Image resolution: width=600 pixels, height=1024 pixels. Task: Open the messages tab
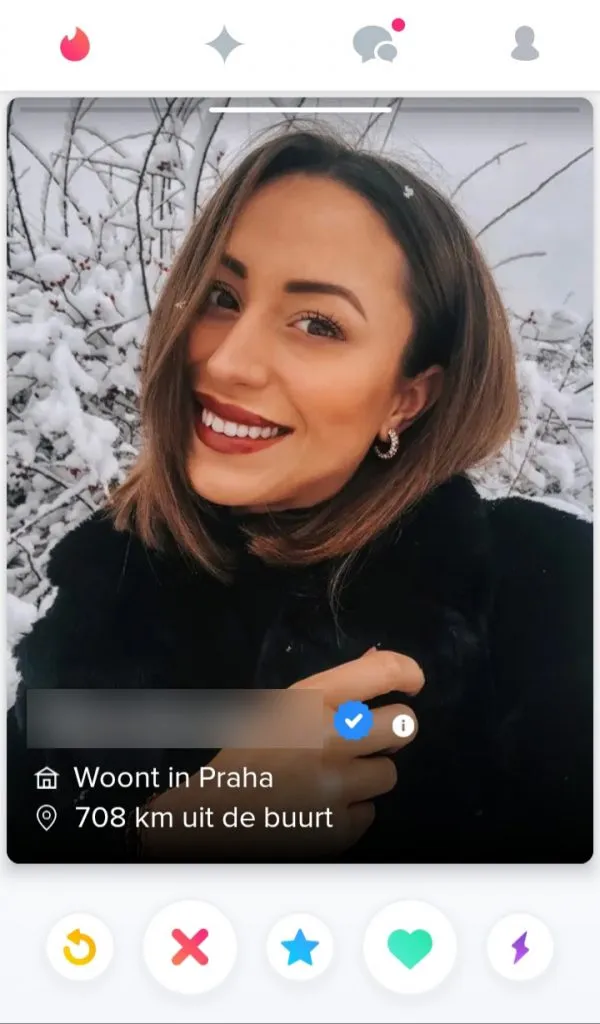375,44
